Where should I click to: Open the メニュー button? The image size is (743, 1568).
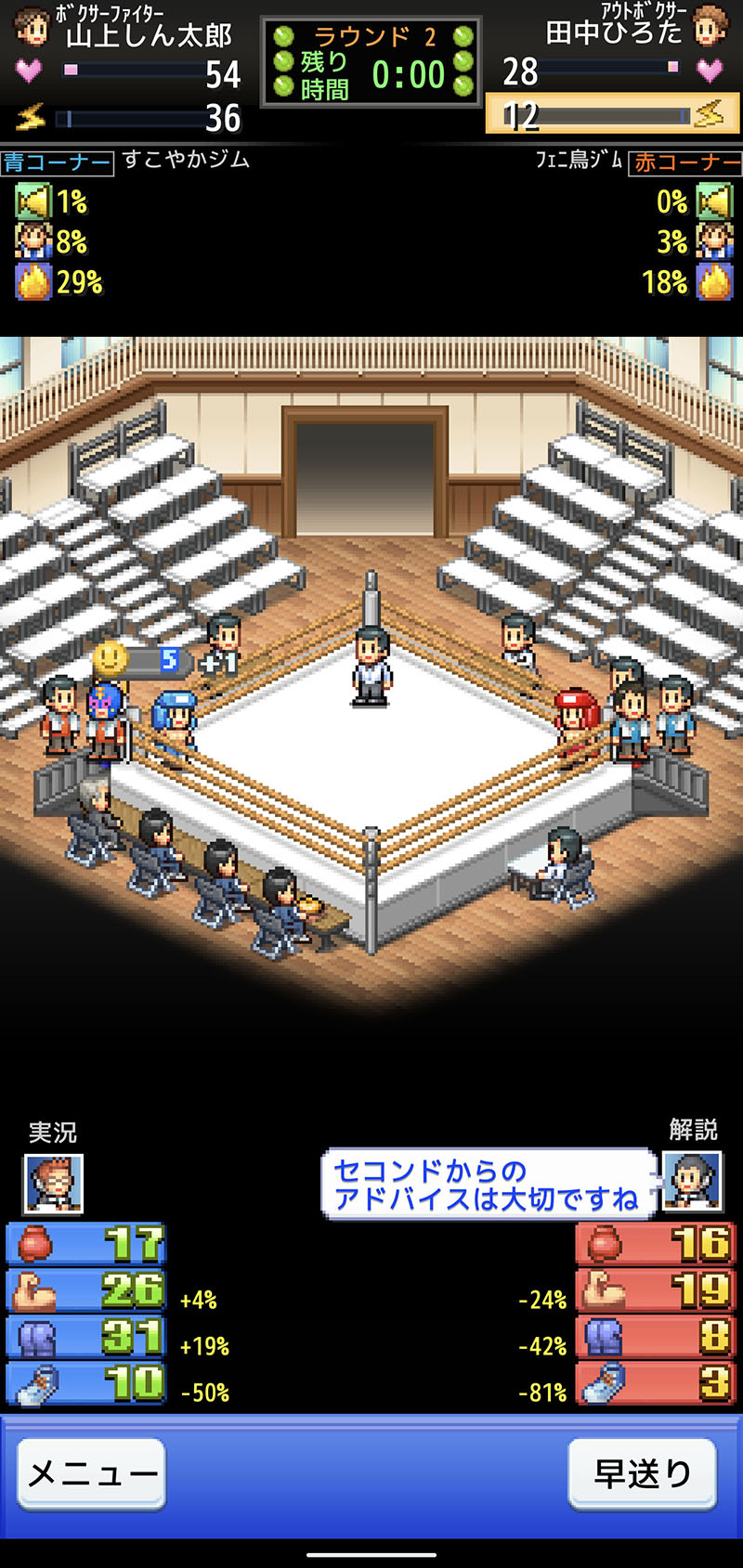pos(91,1473)
